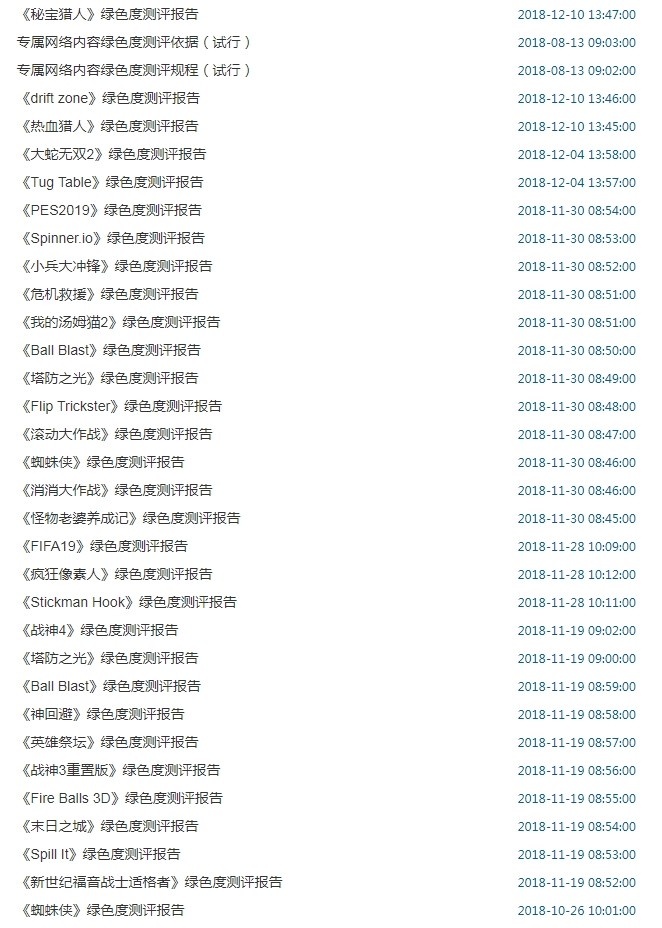Open the 《新世纪福音战士道格者》 report
662x928 pixels.
(x=150, y=882)
